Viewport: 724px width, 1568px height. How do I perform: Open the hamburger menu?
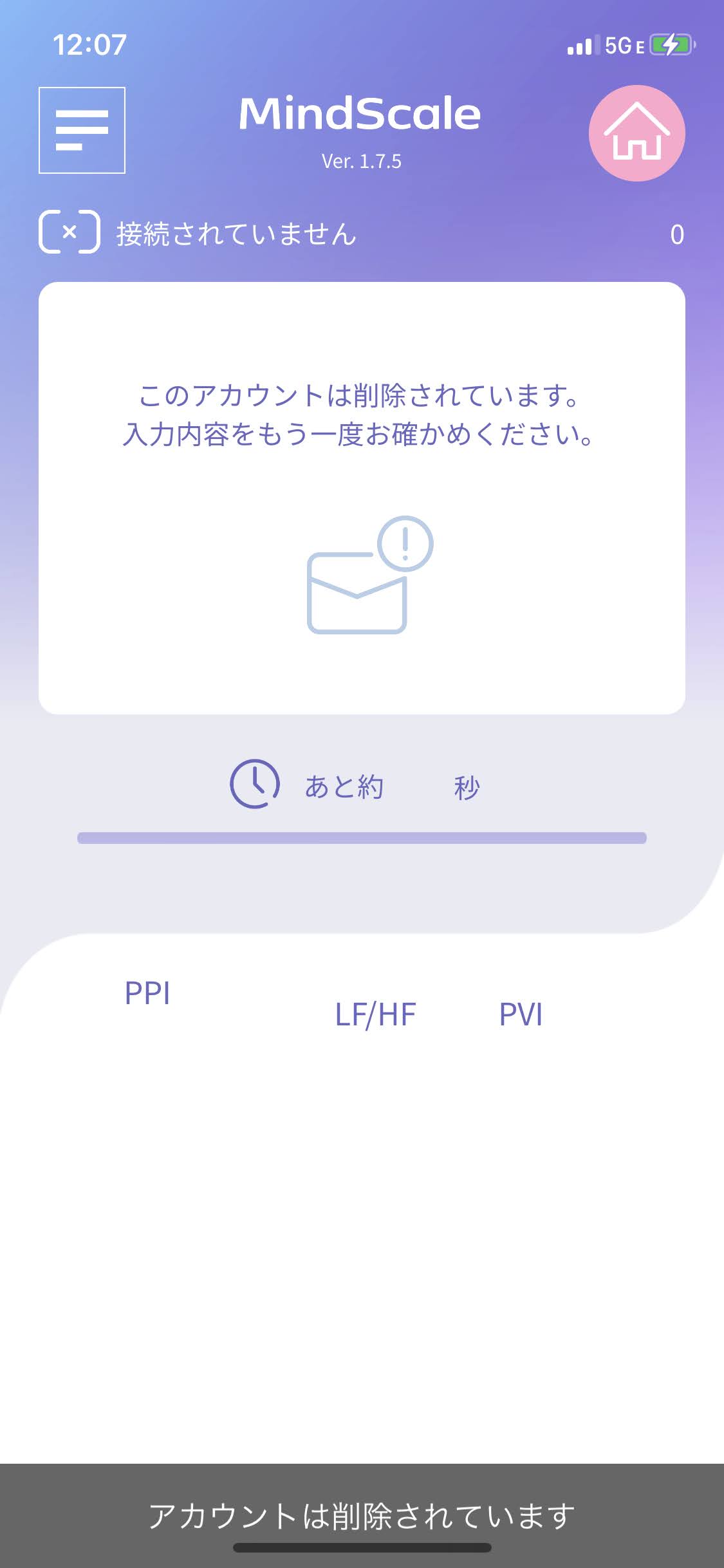(82, 130)
